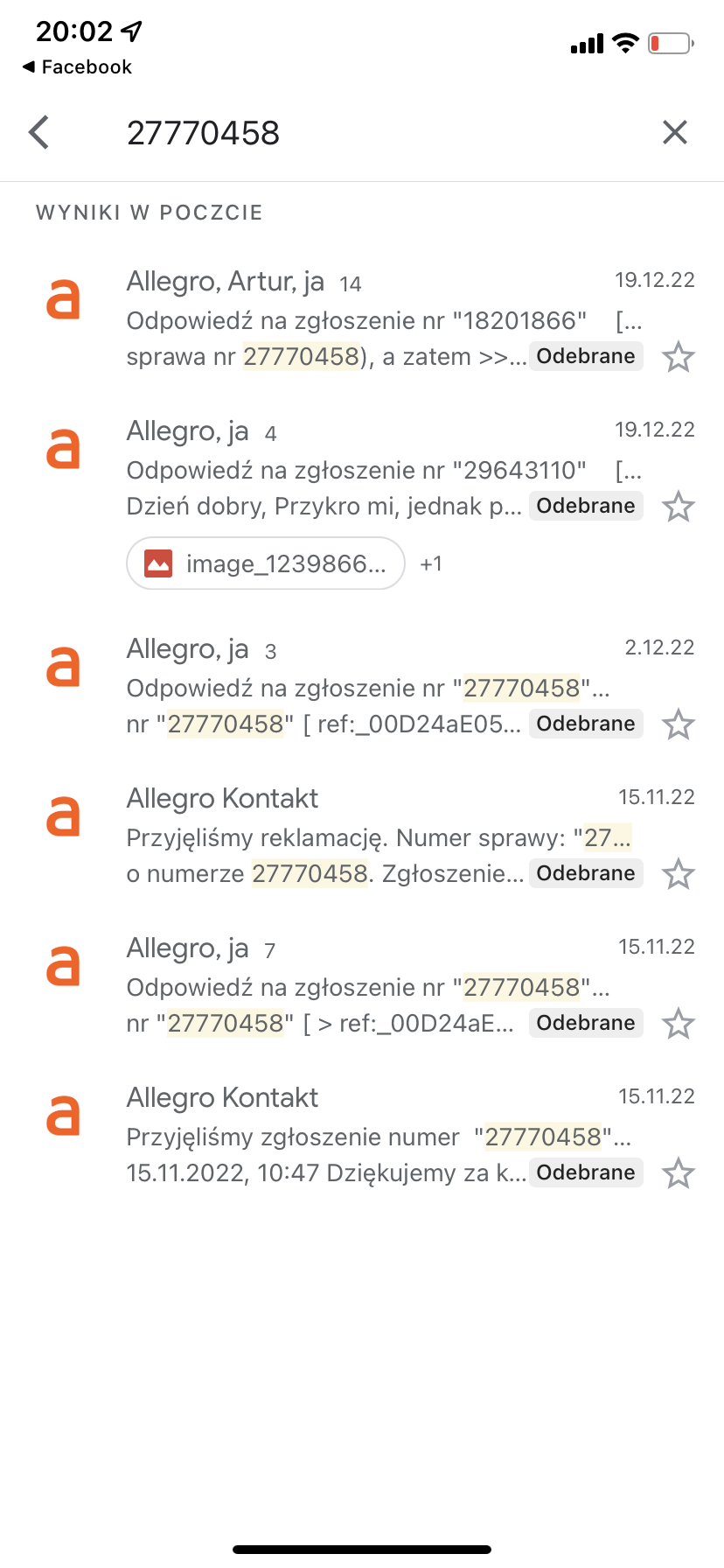This screenshot has height=1568, width=724.
Task: Return to Facebook via the status bar link
Action: [x=75, y=66]
